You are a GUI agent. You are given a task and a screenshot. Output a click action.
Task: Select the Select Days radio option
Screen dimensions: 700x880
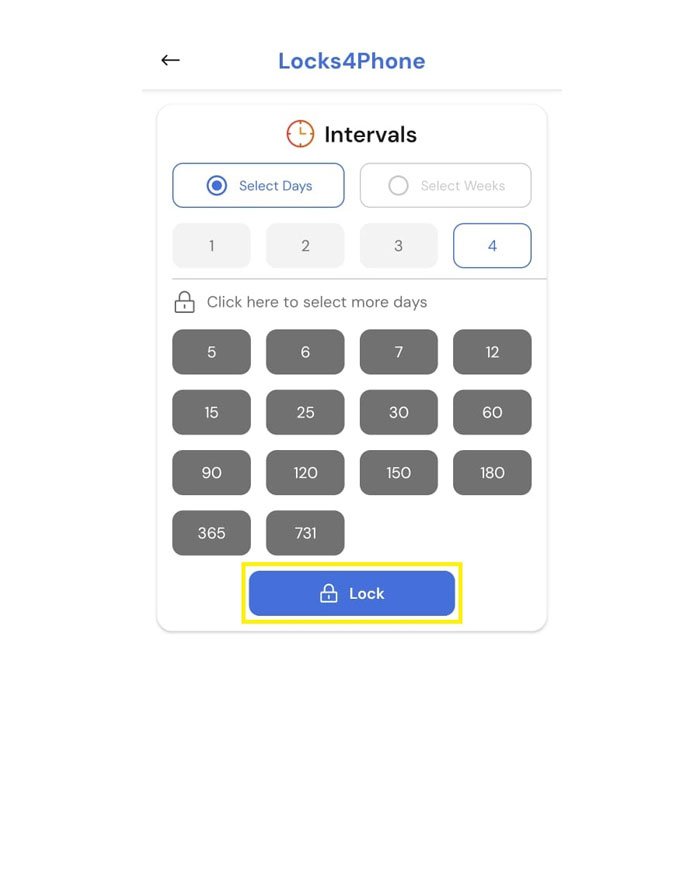[258, 186]
